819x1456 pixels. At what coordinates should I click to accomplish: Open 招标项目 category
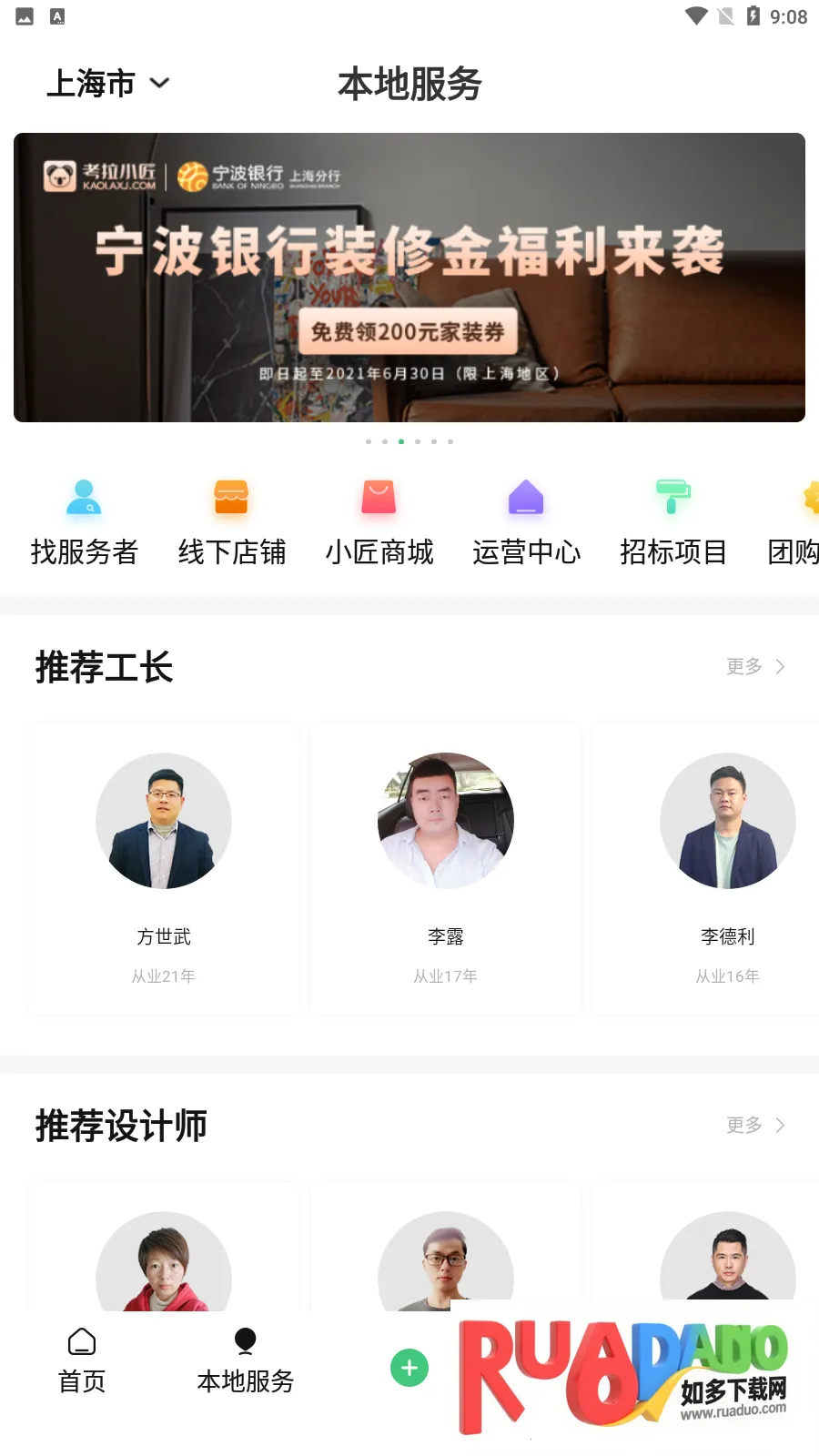pos(673,522)
